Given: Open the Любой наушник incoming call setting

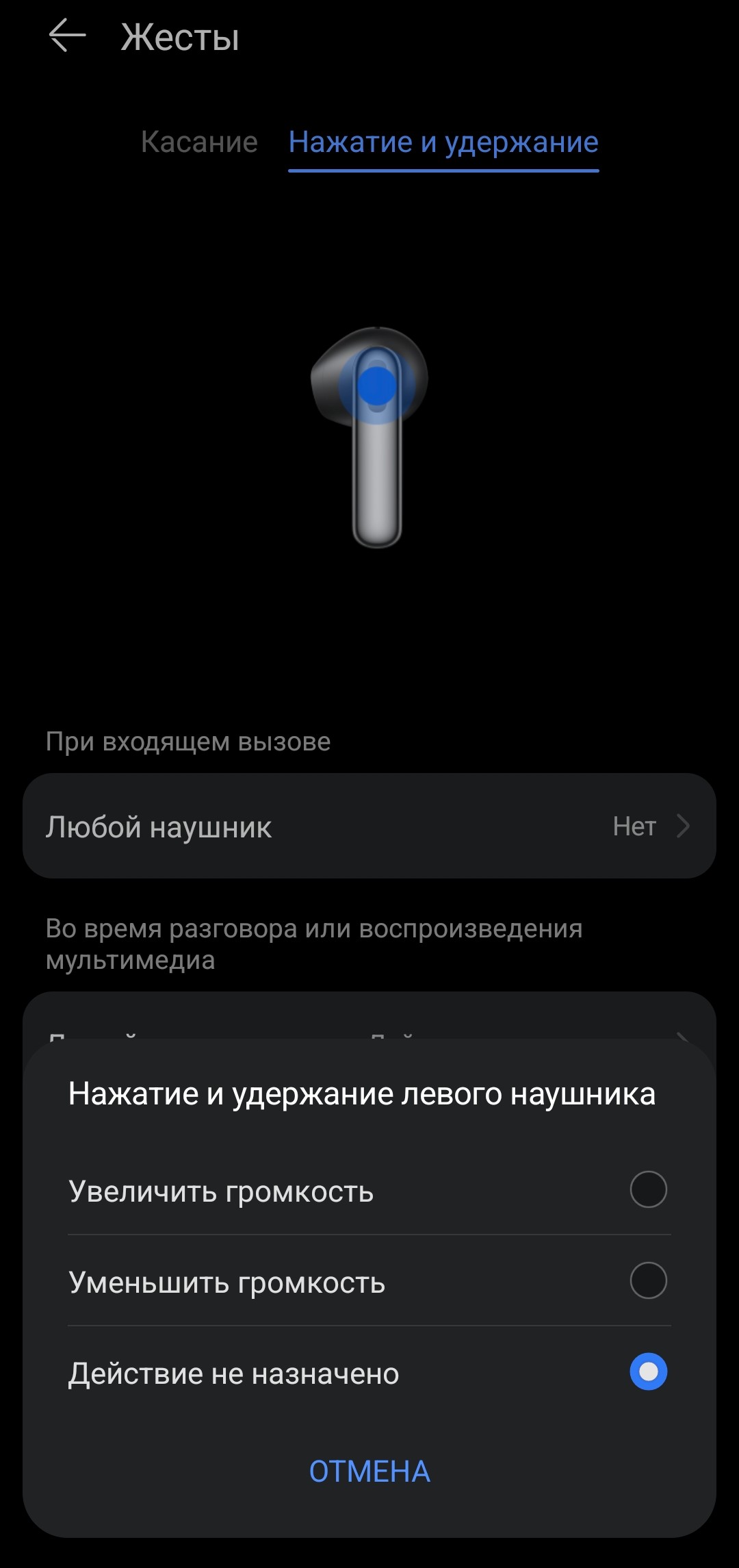Looking at the screenshot, I should pyautogui.click(x=369, y=826).
